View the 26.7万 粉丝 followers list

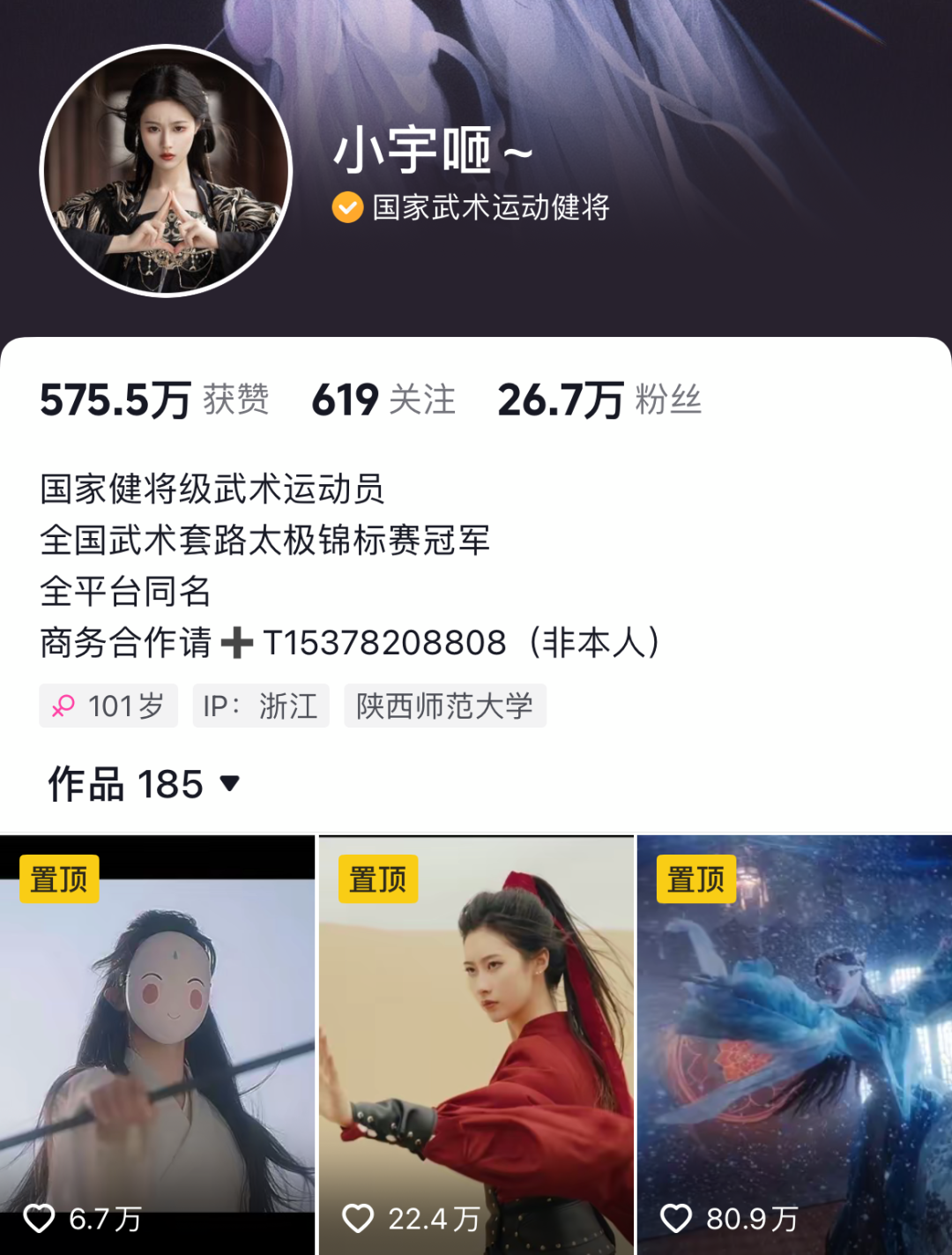point(599,400)
